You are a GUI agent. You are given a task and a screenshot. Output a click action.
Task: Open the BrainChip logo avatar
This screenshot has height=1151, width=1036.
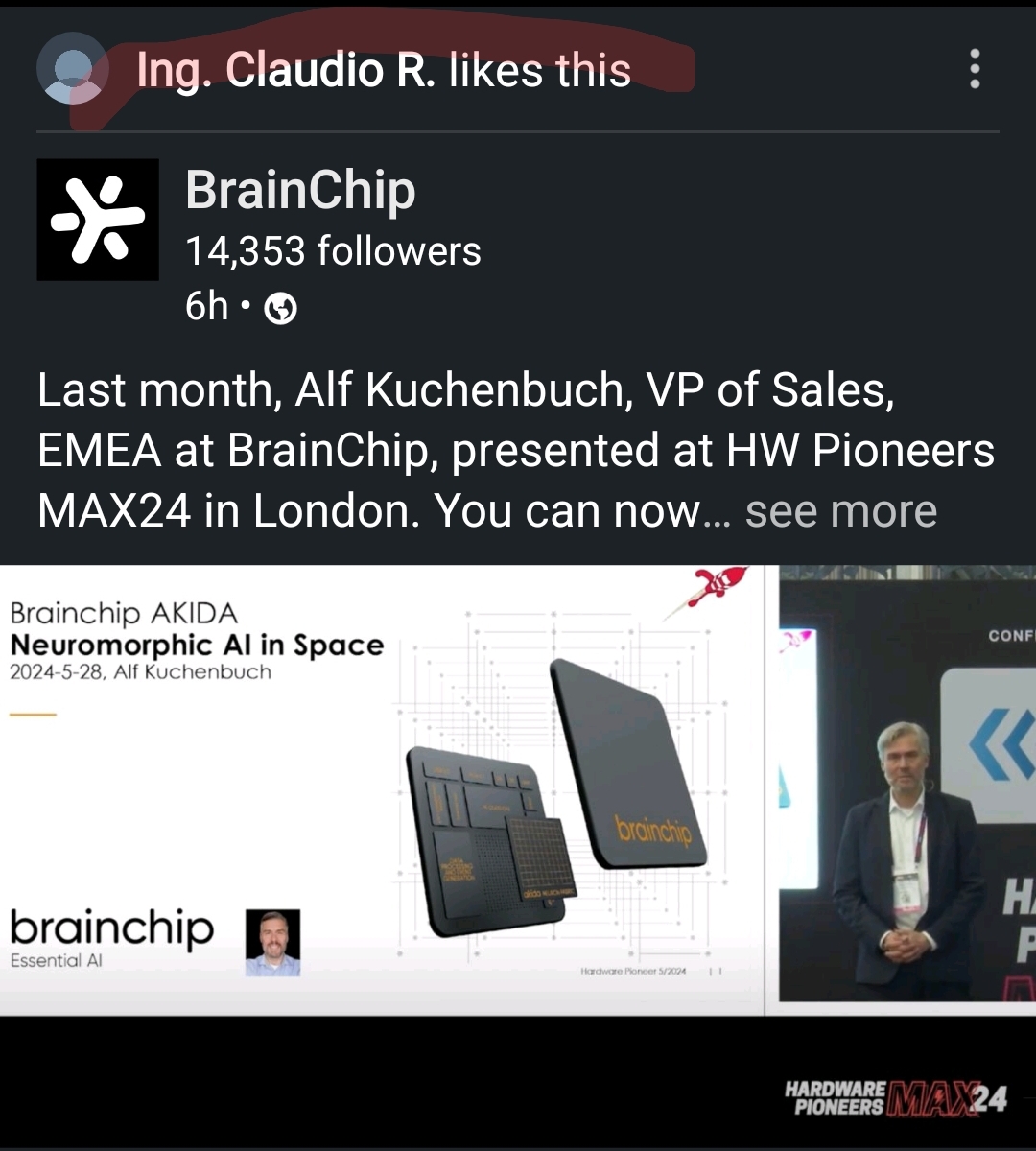(98, 220)
